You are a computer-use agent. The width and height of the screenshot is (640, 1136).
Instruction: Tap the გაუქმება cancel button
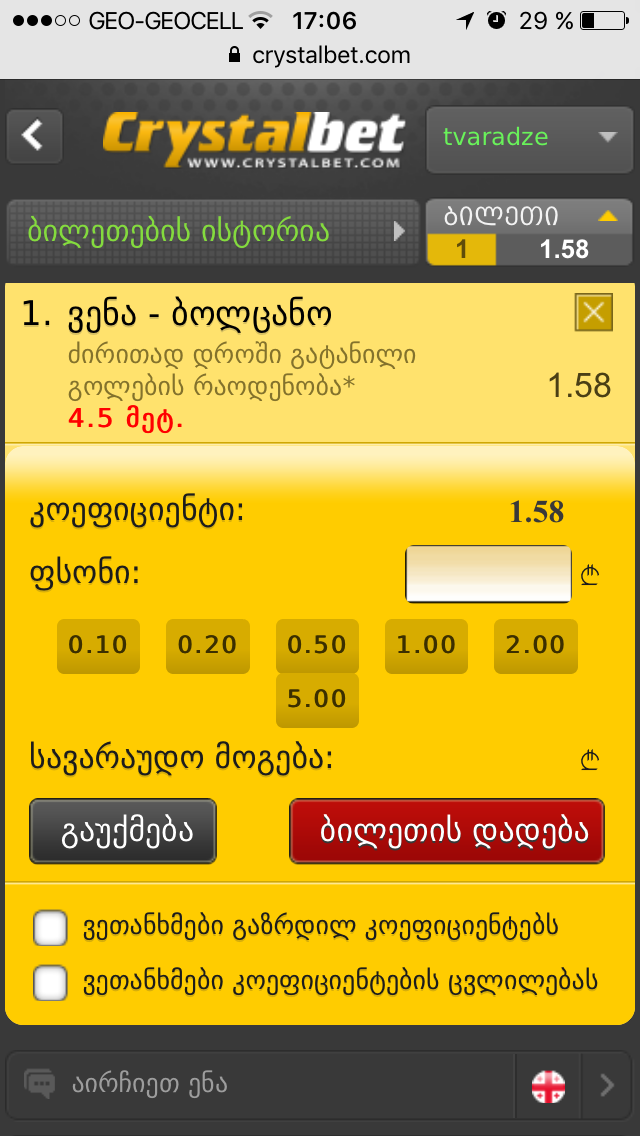(x=123, y=831)
